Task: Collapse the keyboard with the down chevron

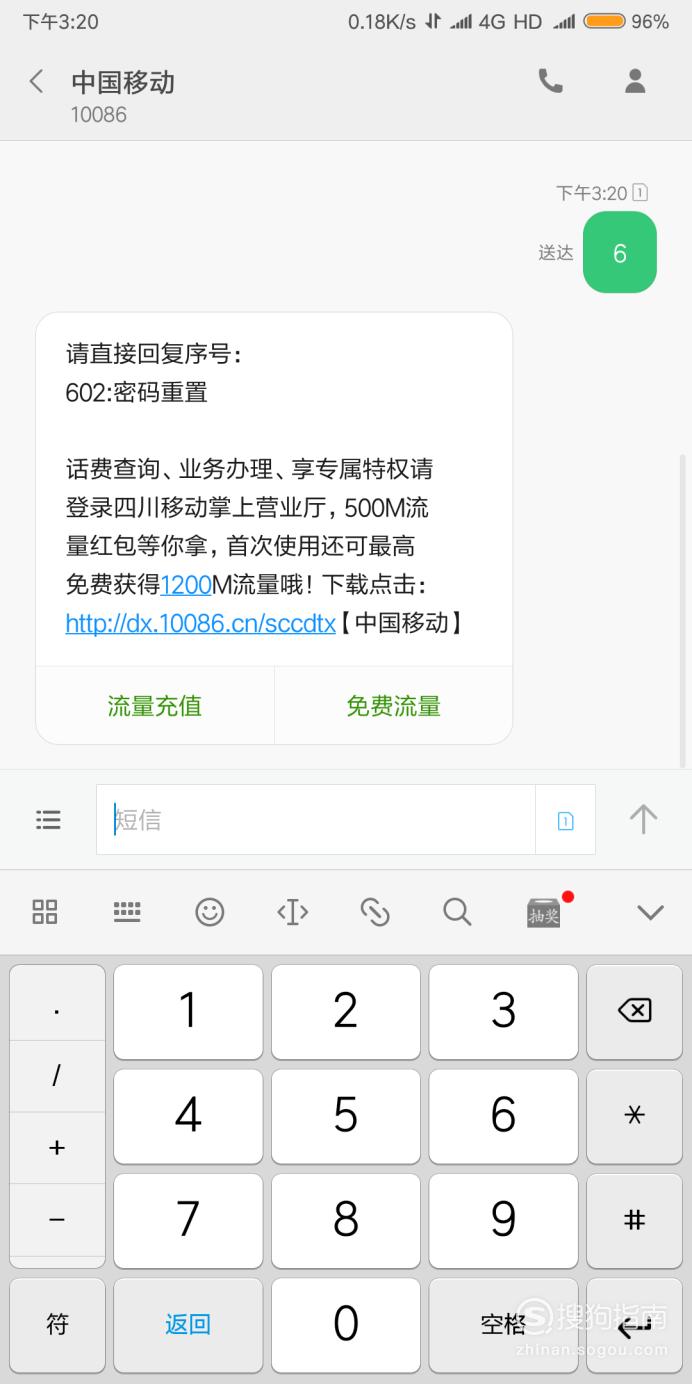Action: coord(650,912)
